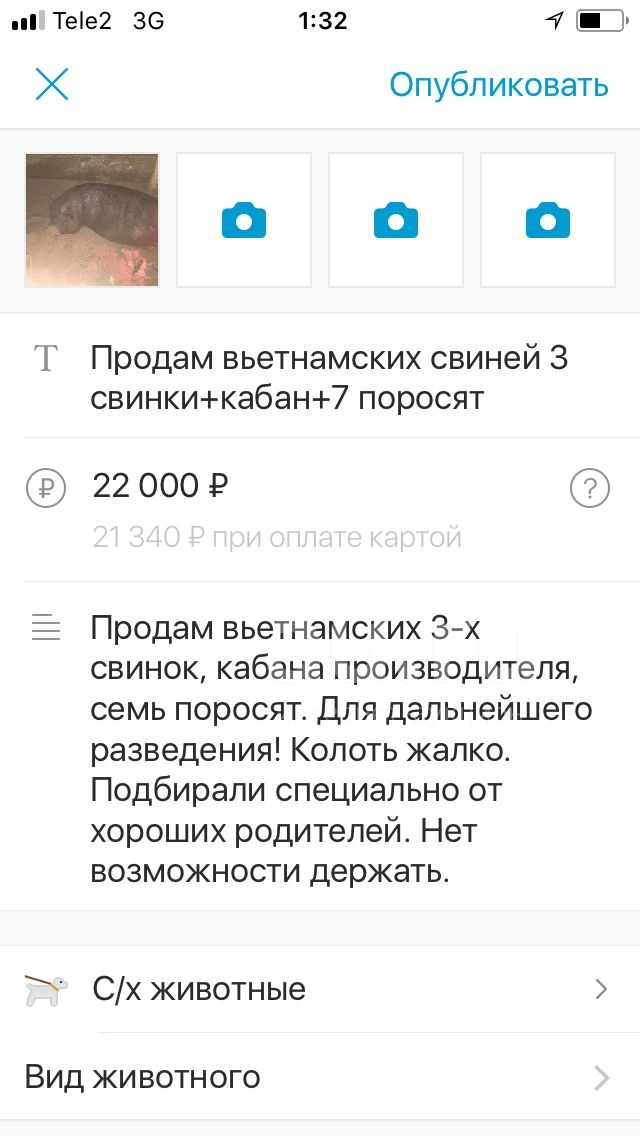This screenshot has width=640, height=1136.
Task: Open the uploaded pig photo
Action: (92, 220)
